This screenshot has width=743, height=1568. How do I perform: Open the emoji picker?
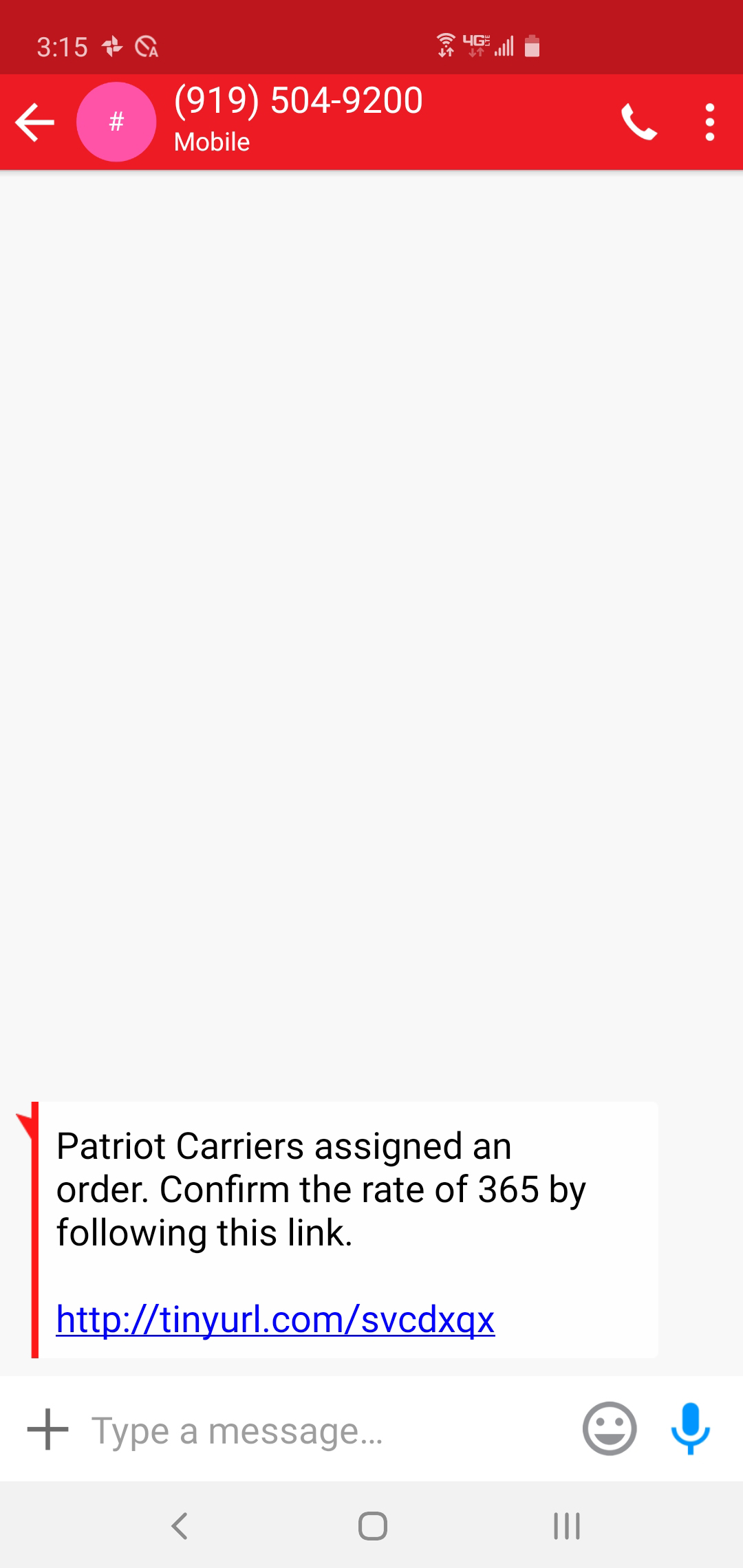click(610, 1428)
